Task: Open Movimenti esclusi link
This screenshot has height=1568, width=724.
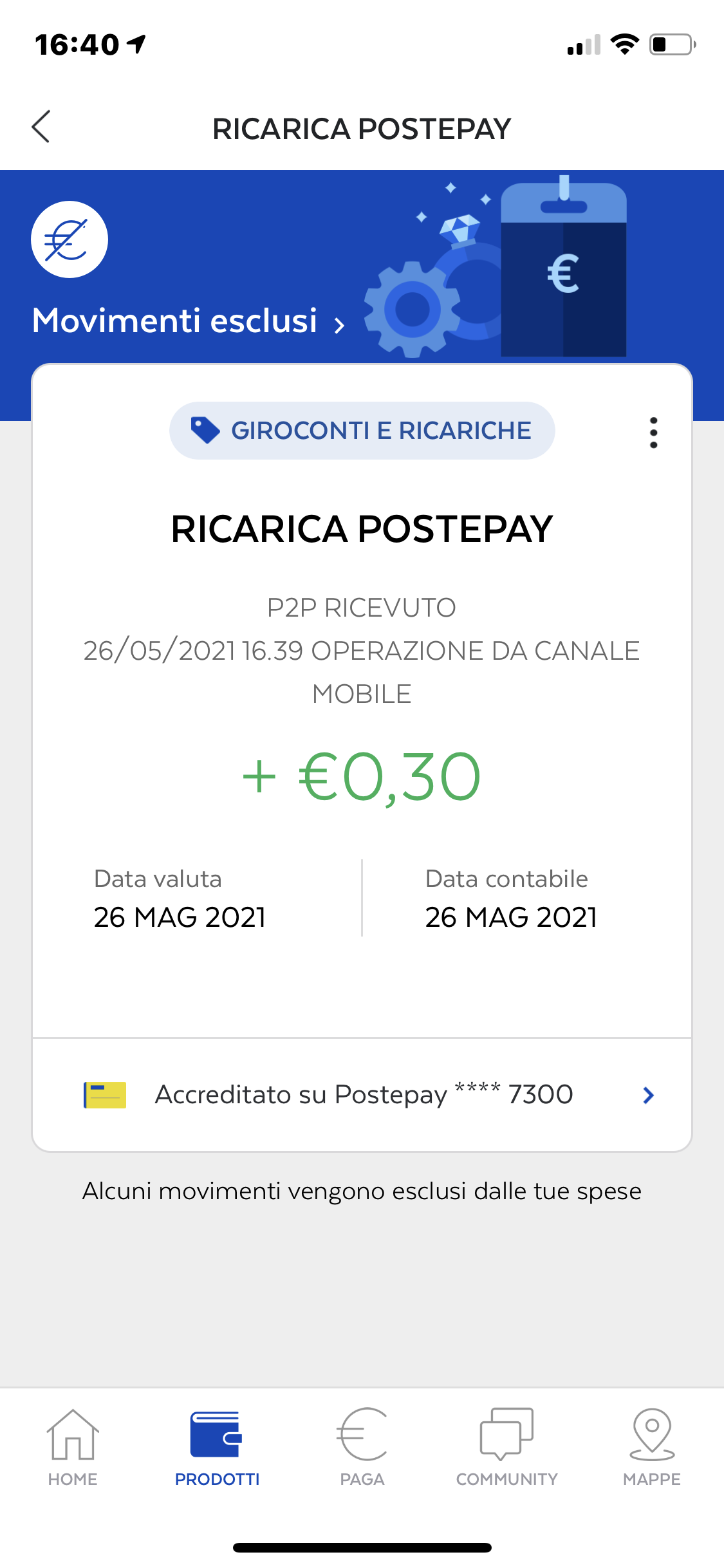Action: (x=189, y=321)
